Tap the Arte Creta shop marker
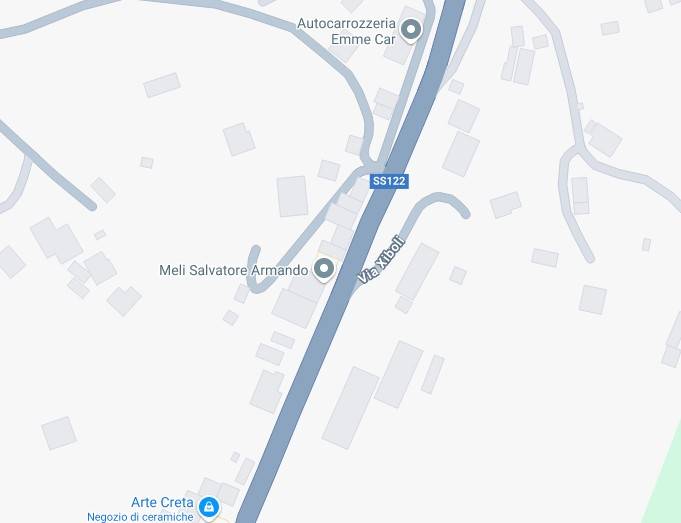 click(208, 508)
